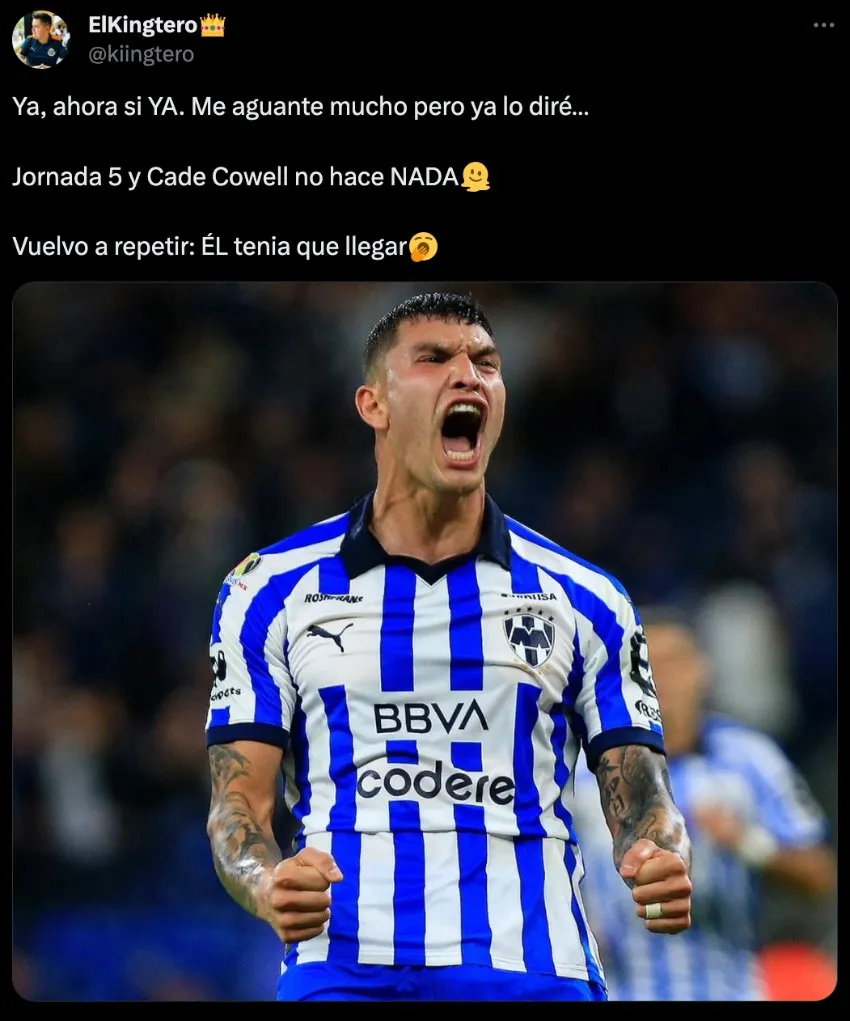
Task: Open ElKingtero's profile picture
Action: (x=40, y=39)
